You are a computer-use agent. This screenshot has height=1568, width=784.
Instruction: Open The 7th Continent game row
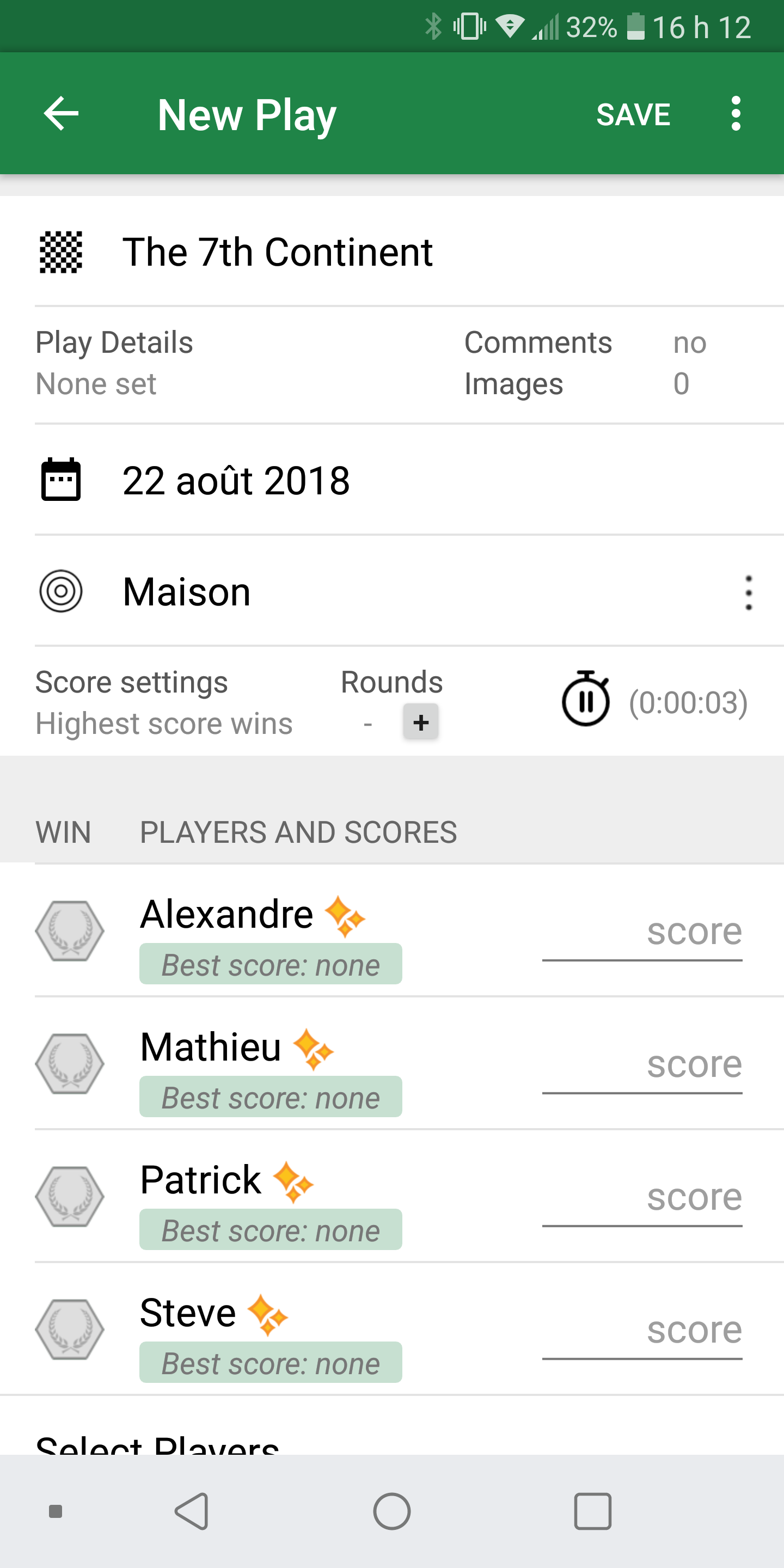tap(277, 252)
